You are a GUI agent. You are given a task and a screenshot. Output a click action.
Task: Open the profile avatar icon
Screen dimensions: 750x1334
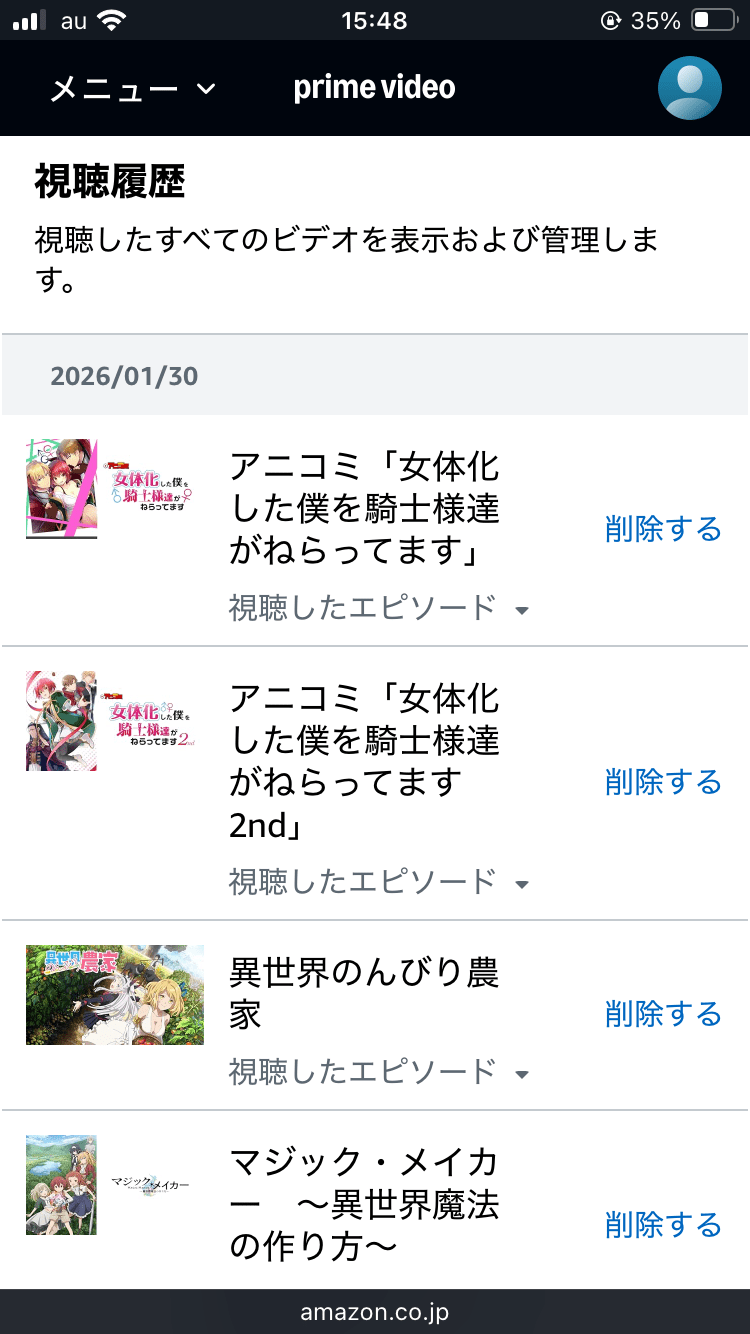[689, 88]
